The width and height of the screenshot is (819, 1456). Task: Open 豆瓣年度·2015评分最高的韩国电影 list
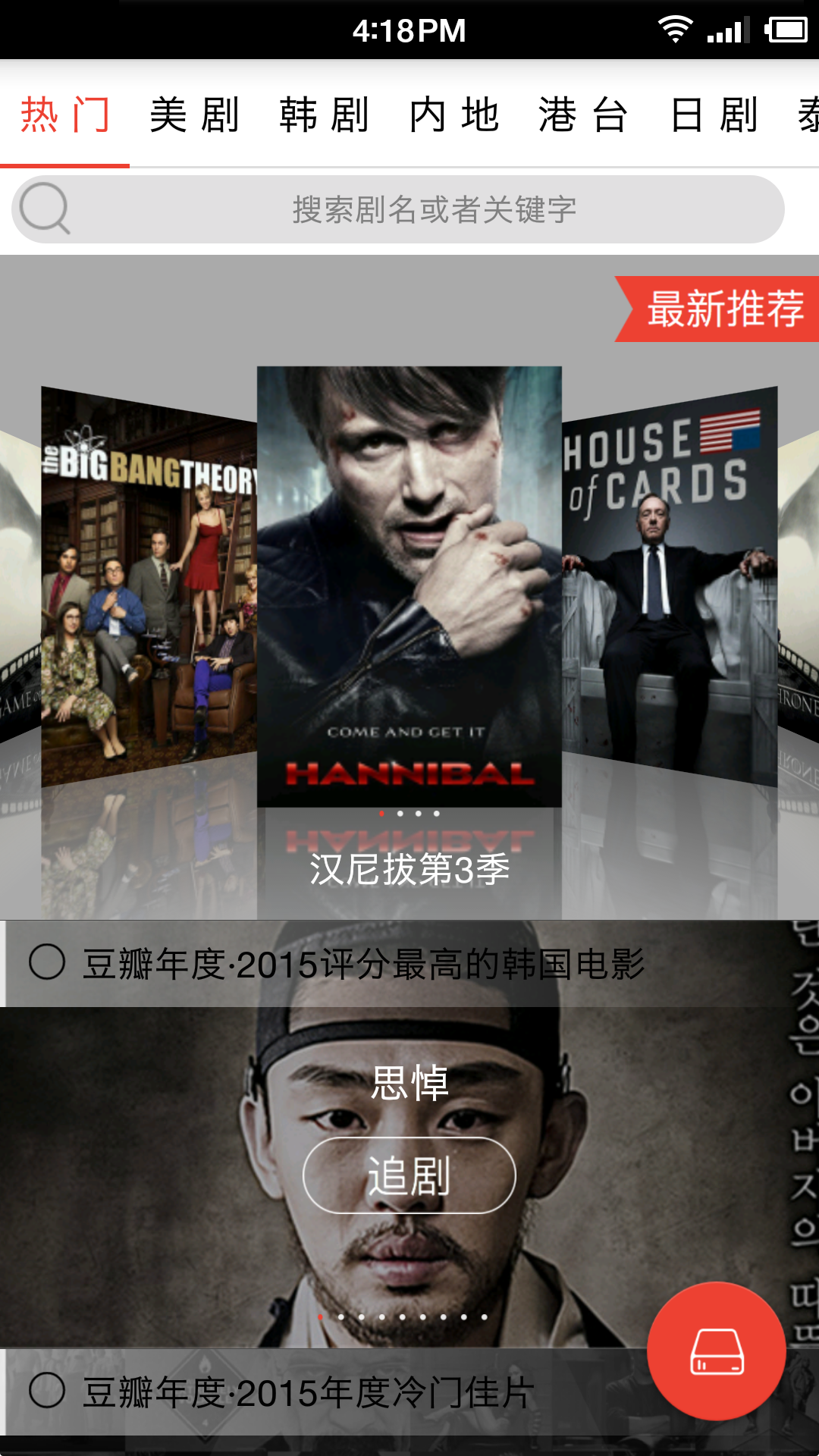tap(362, 964)
